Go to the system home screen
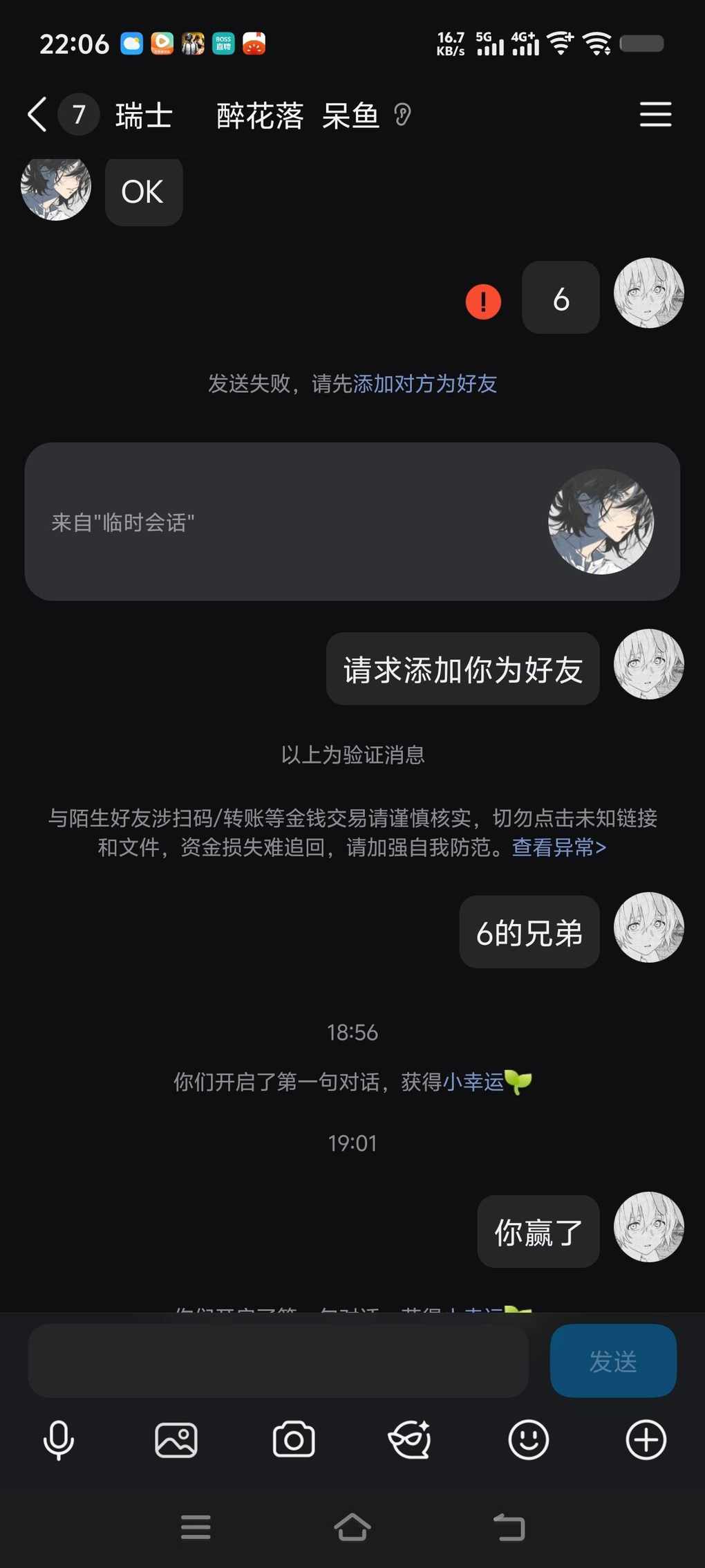The height and width of the screenshot is (1568, 705). [x=352, y=1527]
